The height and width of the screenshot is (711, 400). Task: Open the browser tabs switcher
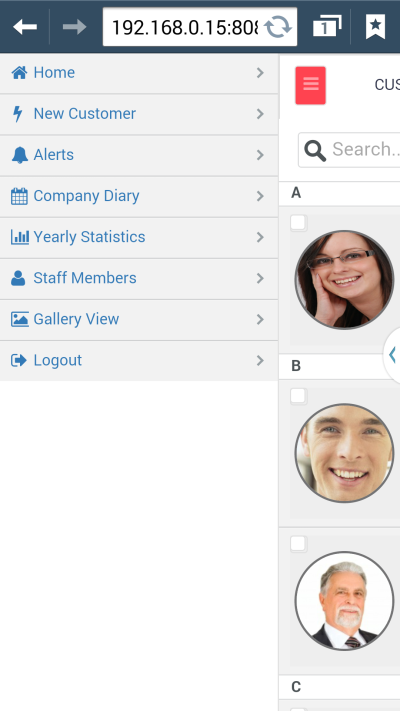327,26
